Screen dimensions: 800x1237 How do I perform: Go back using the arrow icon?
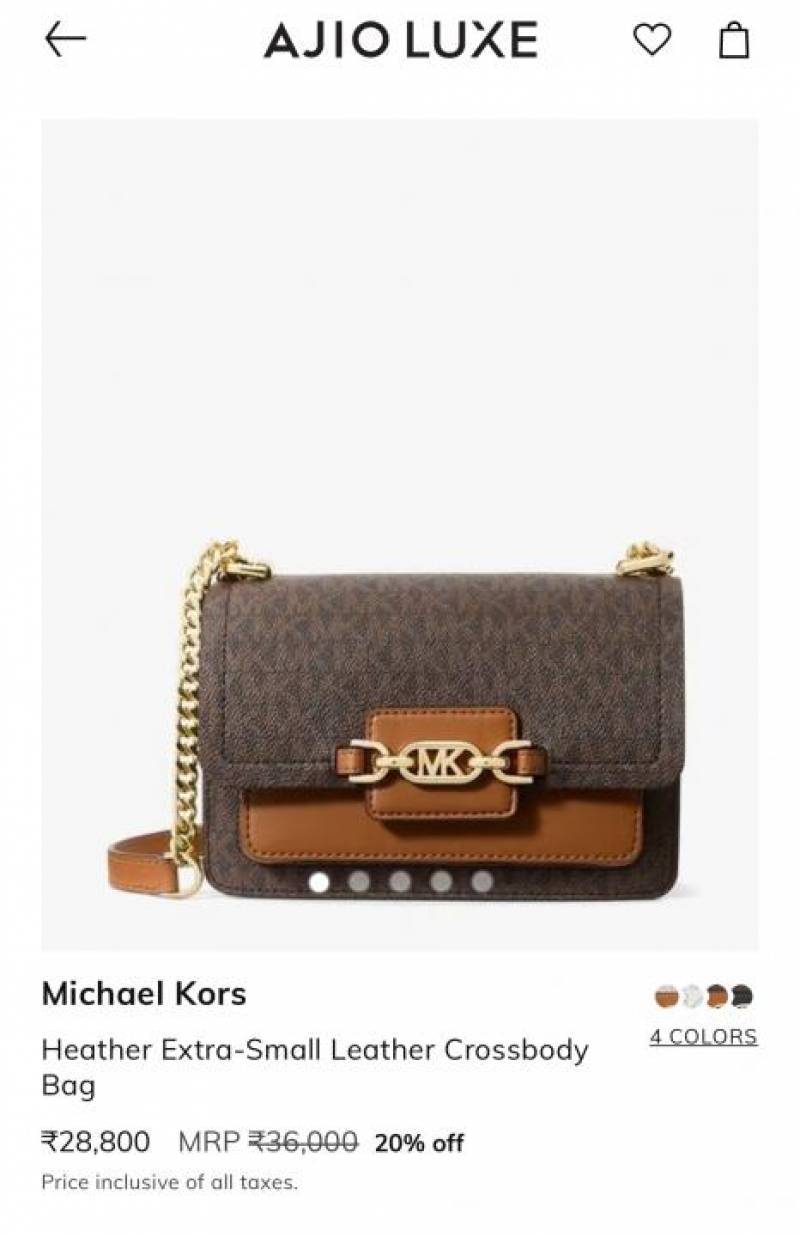pos(66,40)
